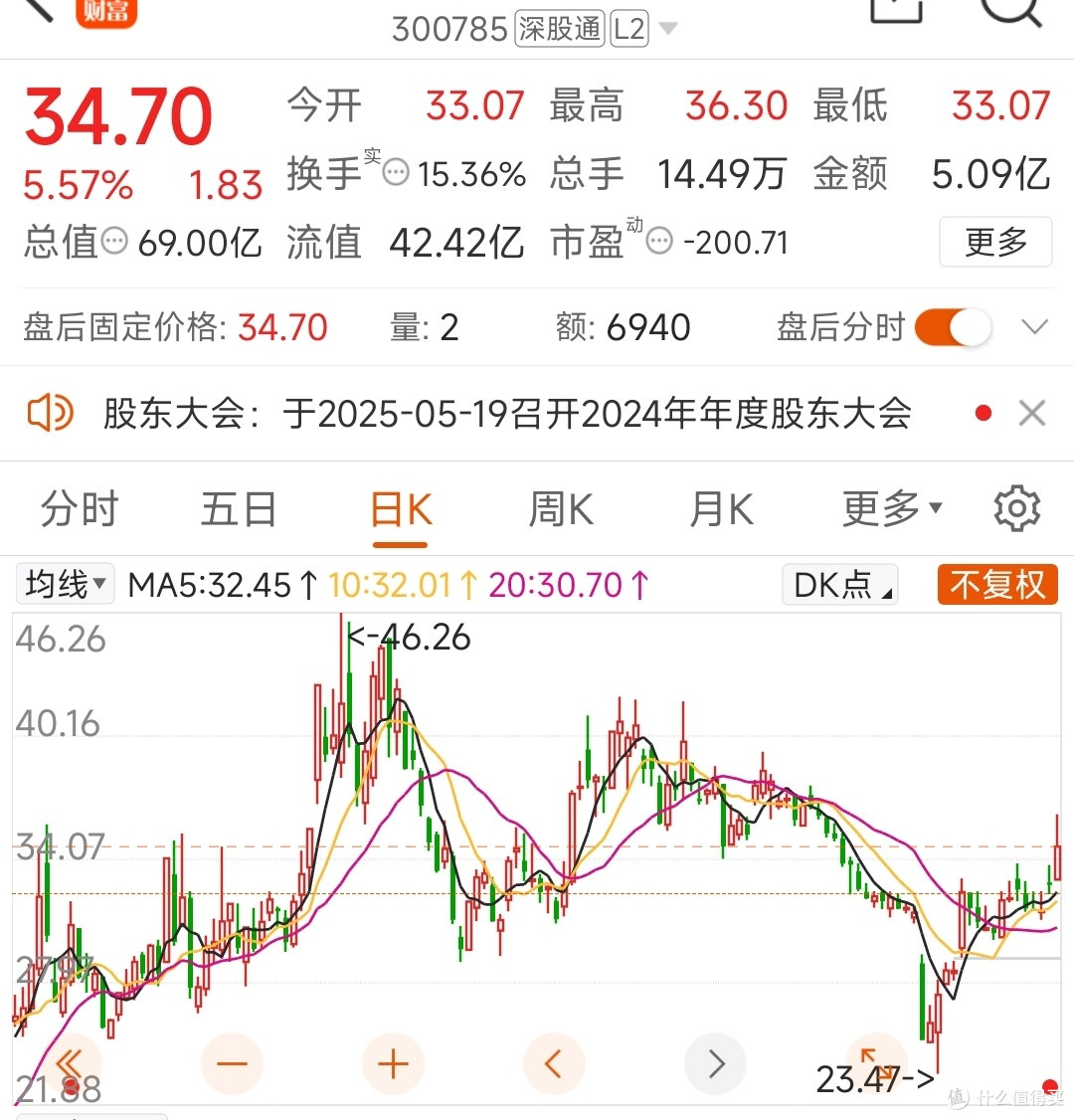Image resolution: width=1074 pixels, height=1120 pixels.
Task: Zoom in the chart with the plus icon
Action: [x=393, y=1063]
